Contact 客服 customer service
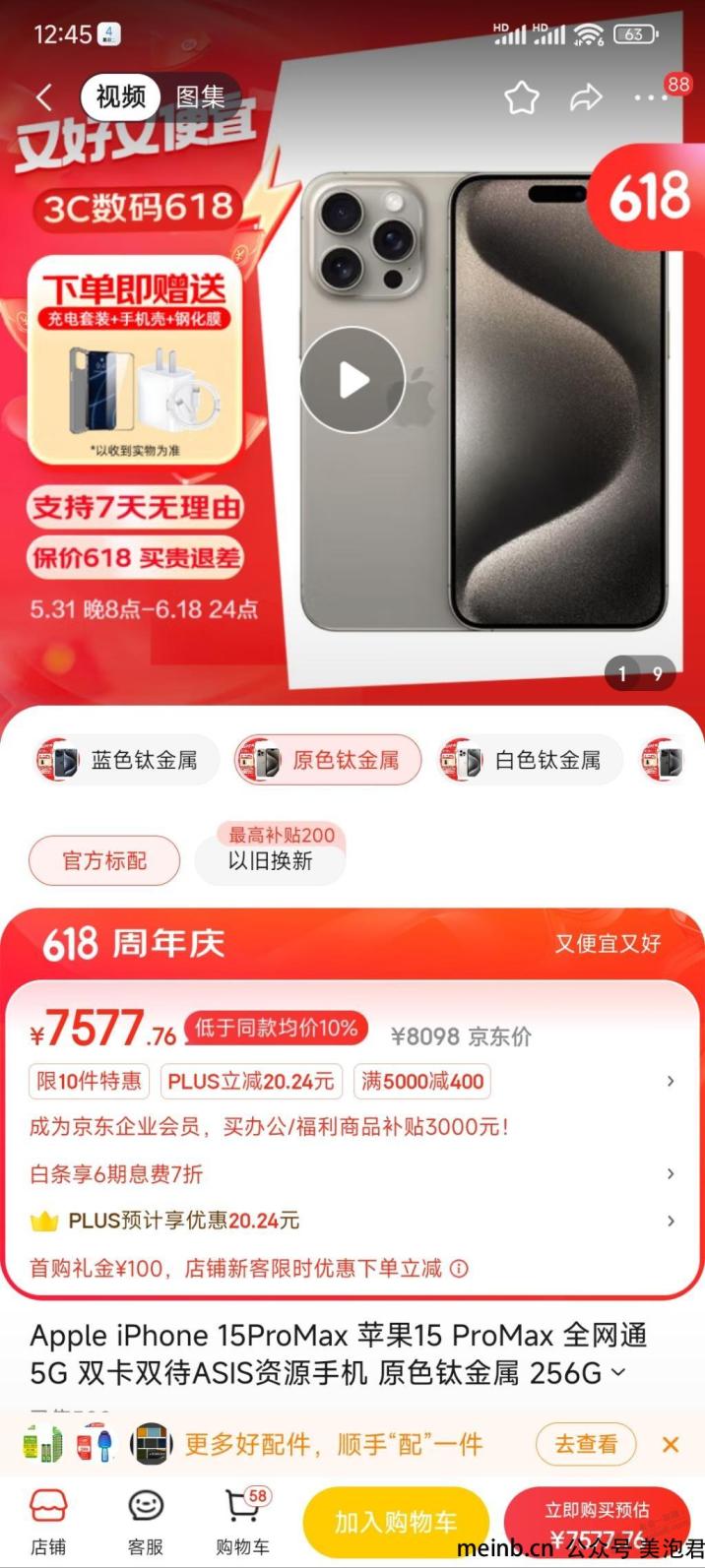 pos(145,1521)
